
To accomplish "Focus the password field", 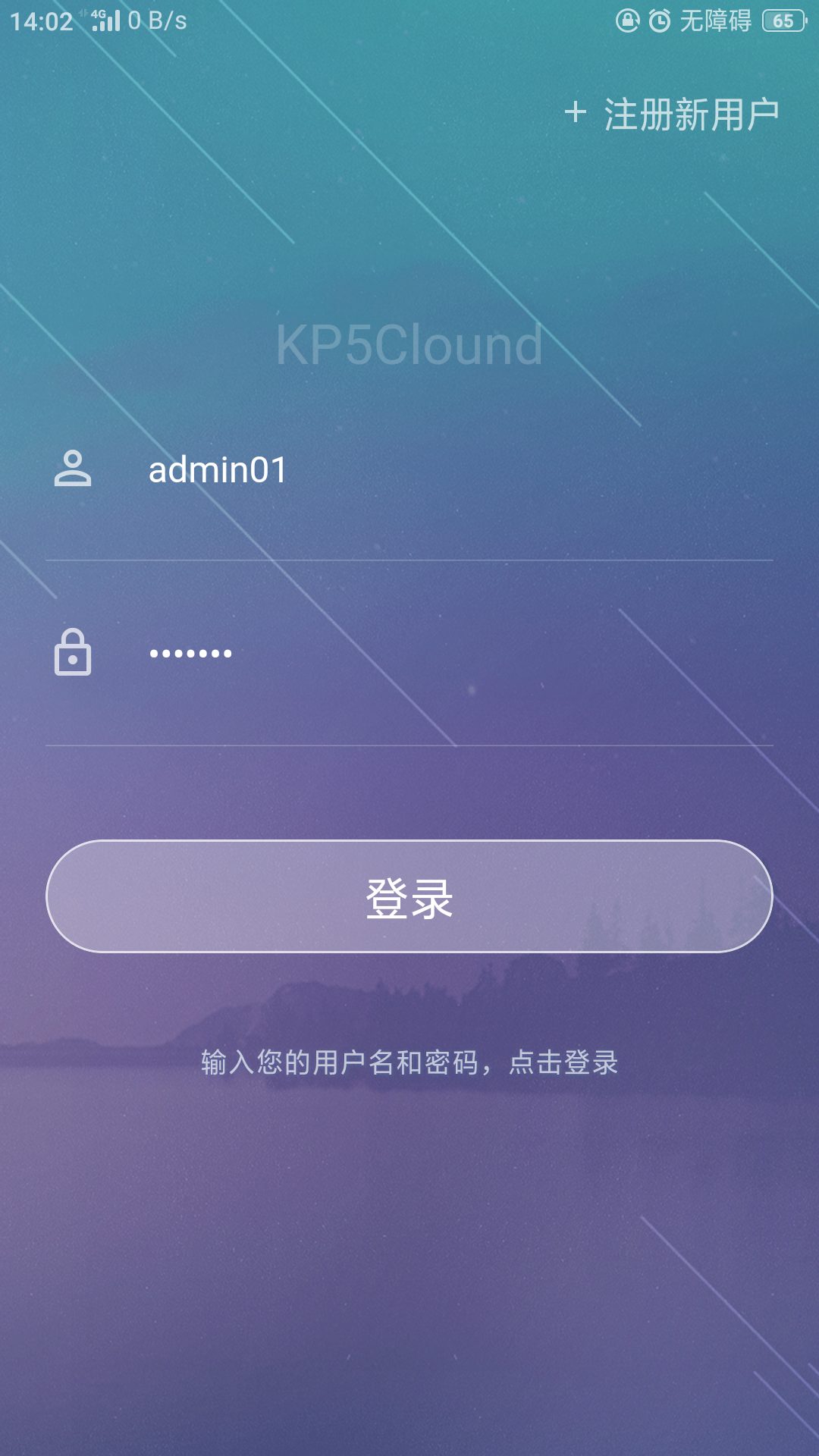I will click(x=460, y=653).
